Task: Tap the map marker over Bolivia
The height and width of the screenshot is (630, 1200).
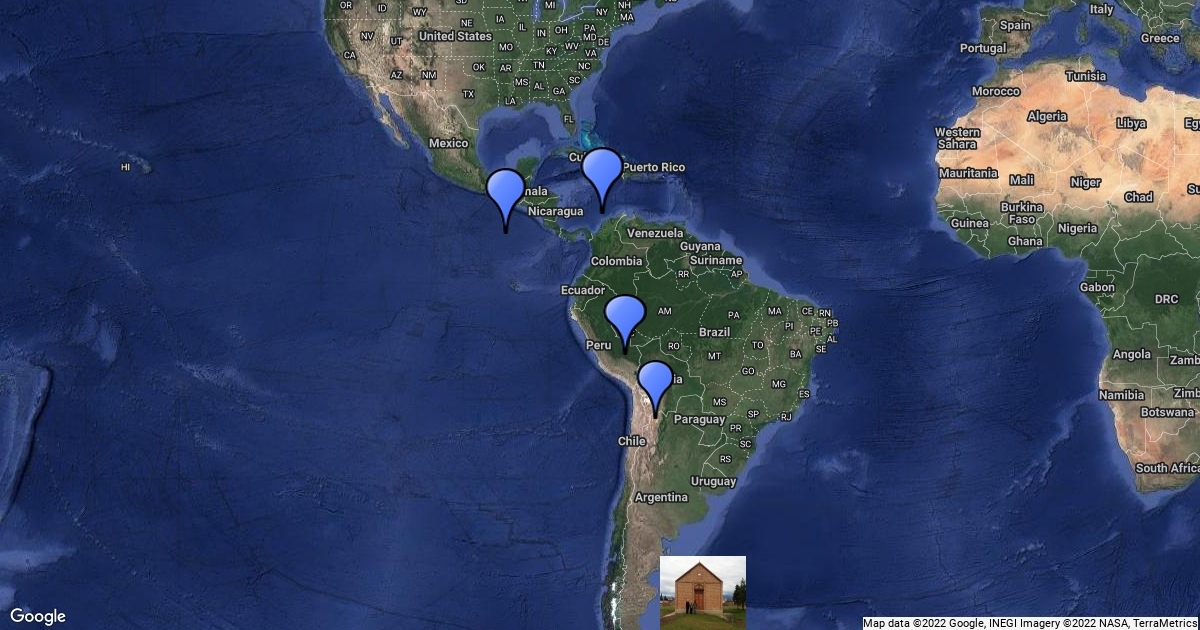Action: 655,382
